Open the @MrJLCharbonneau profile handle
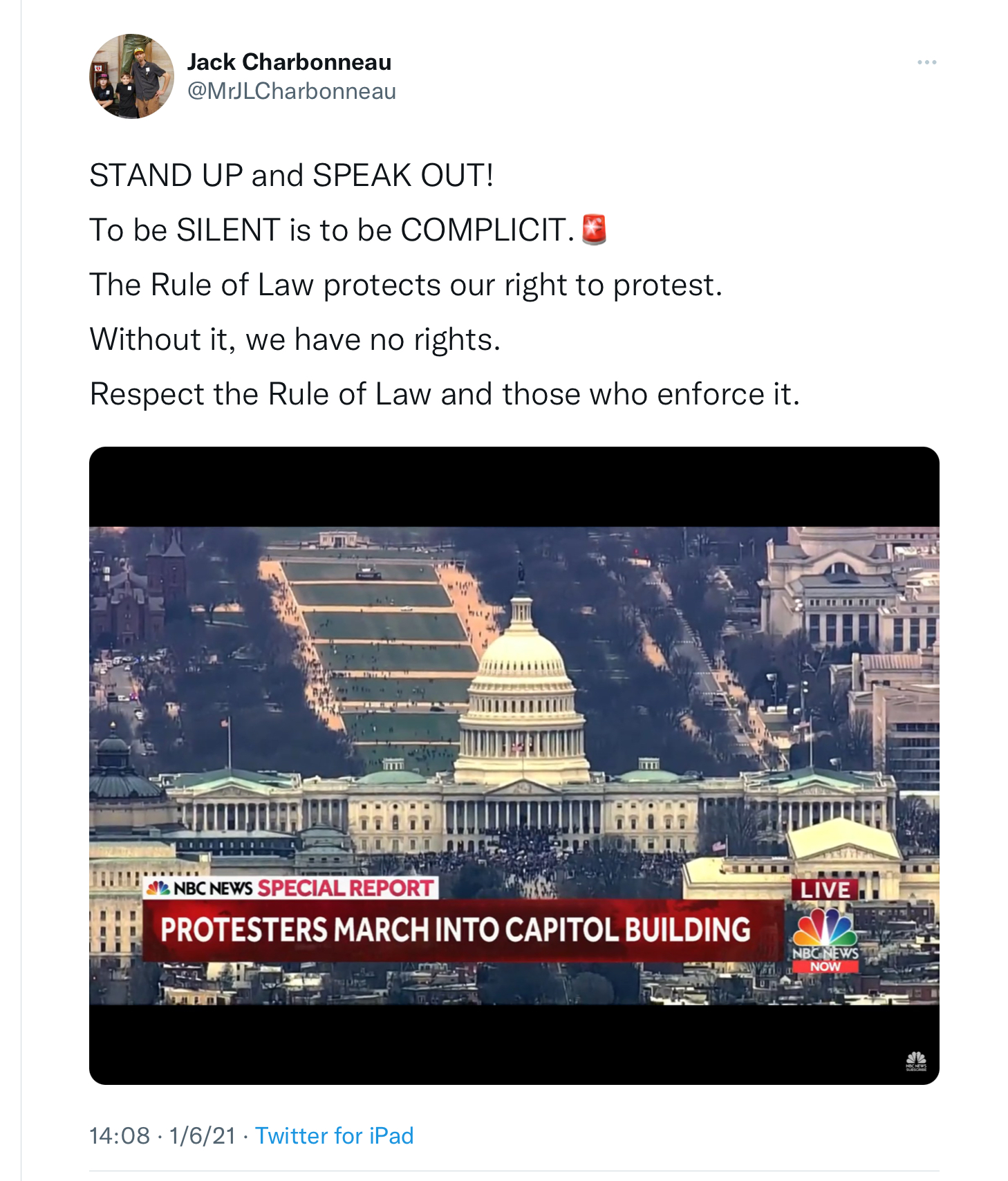 (x=291, y=91)
